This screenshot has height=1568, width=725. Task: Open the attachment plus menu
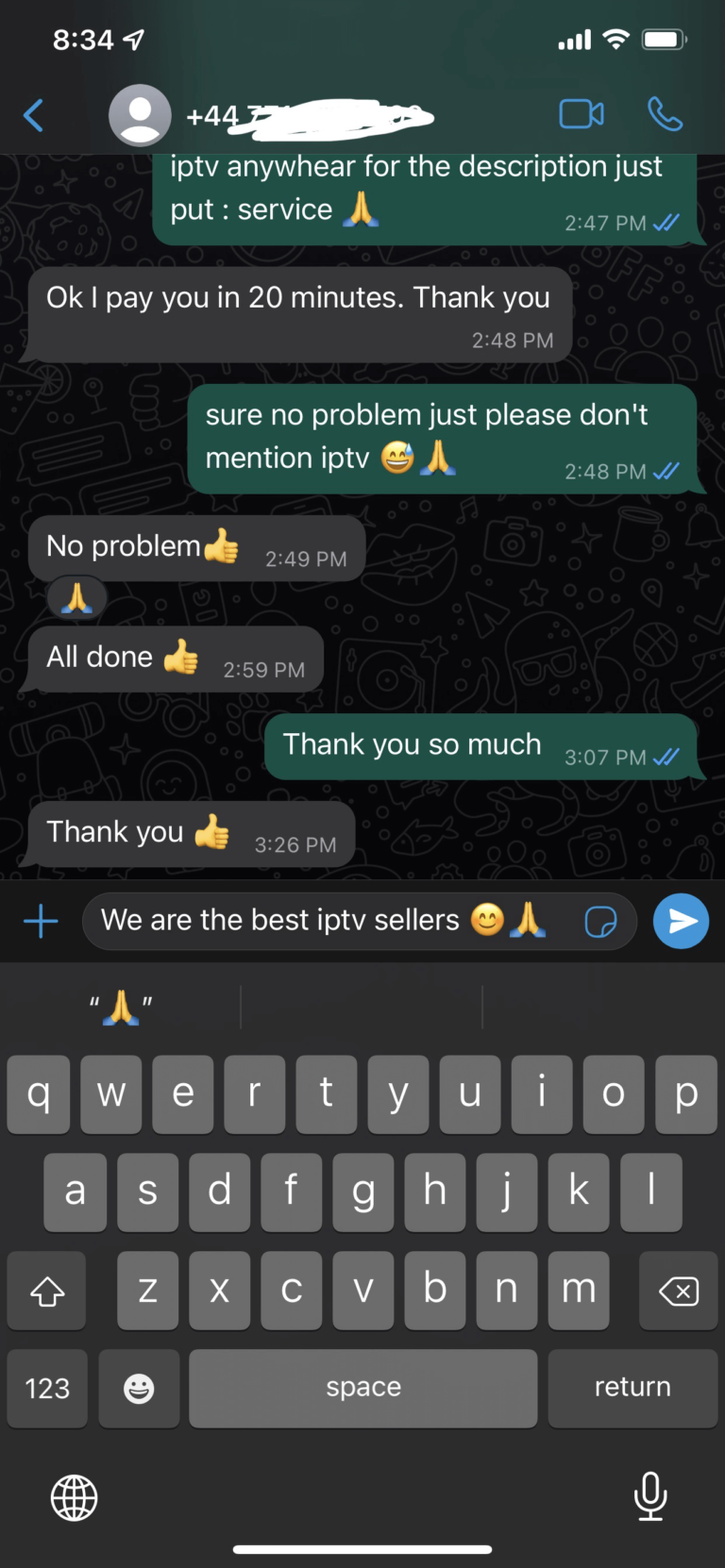[41, 921]
